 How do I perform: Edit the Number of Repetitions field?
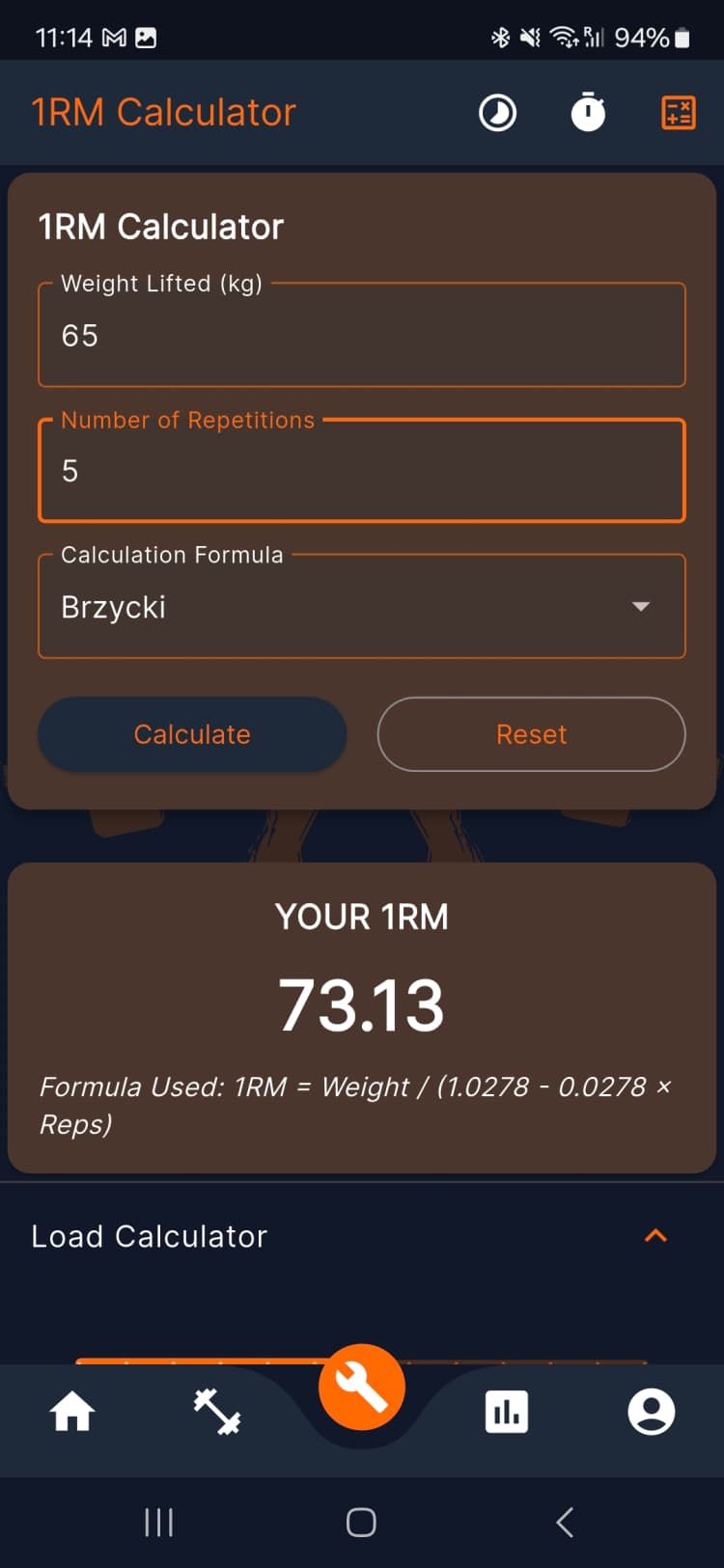click(x=361, y=471)
